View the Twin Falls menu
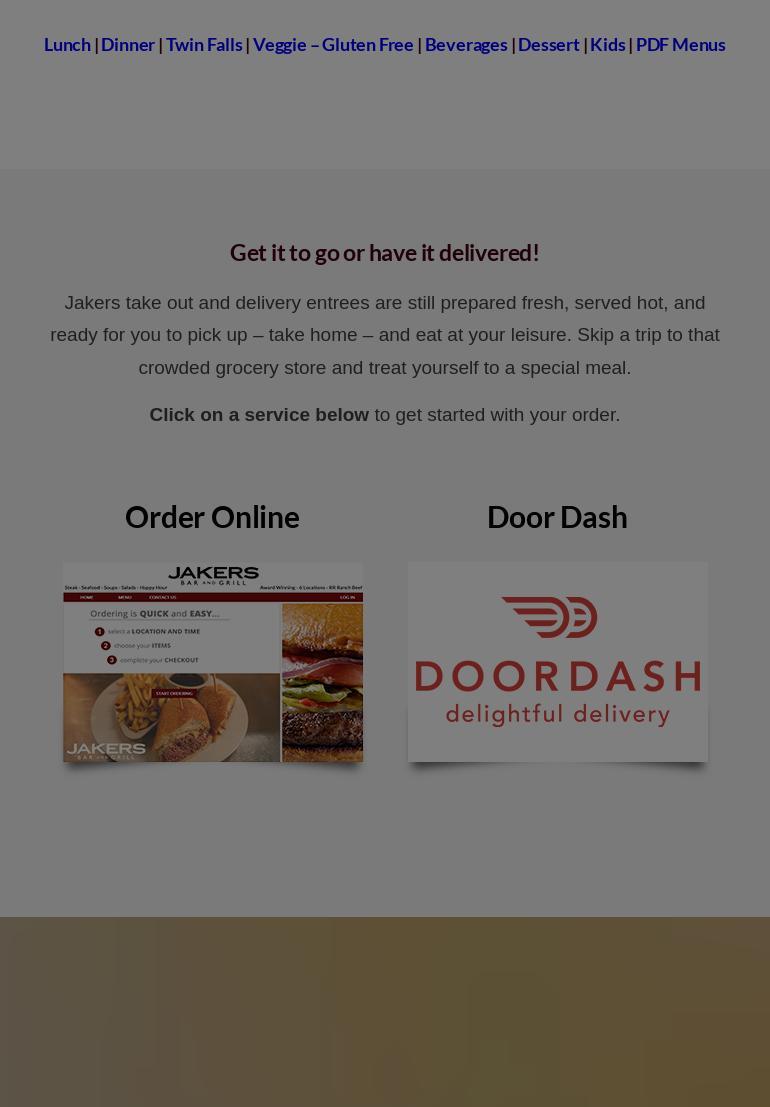 pos(204,45)
